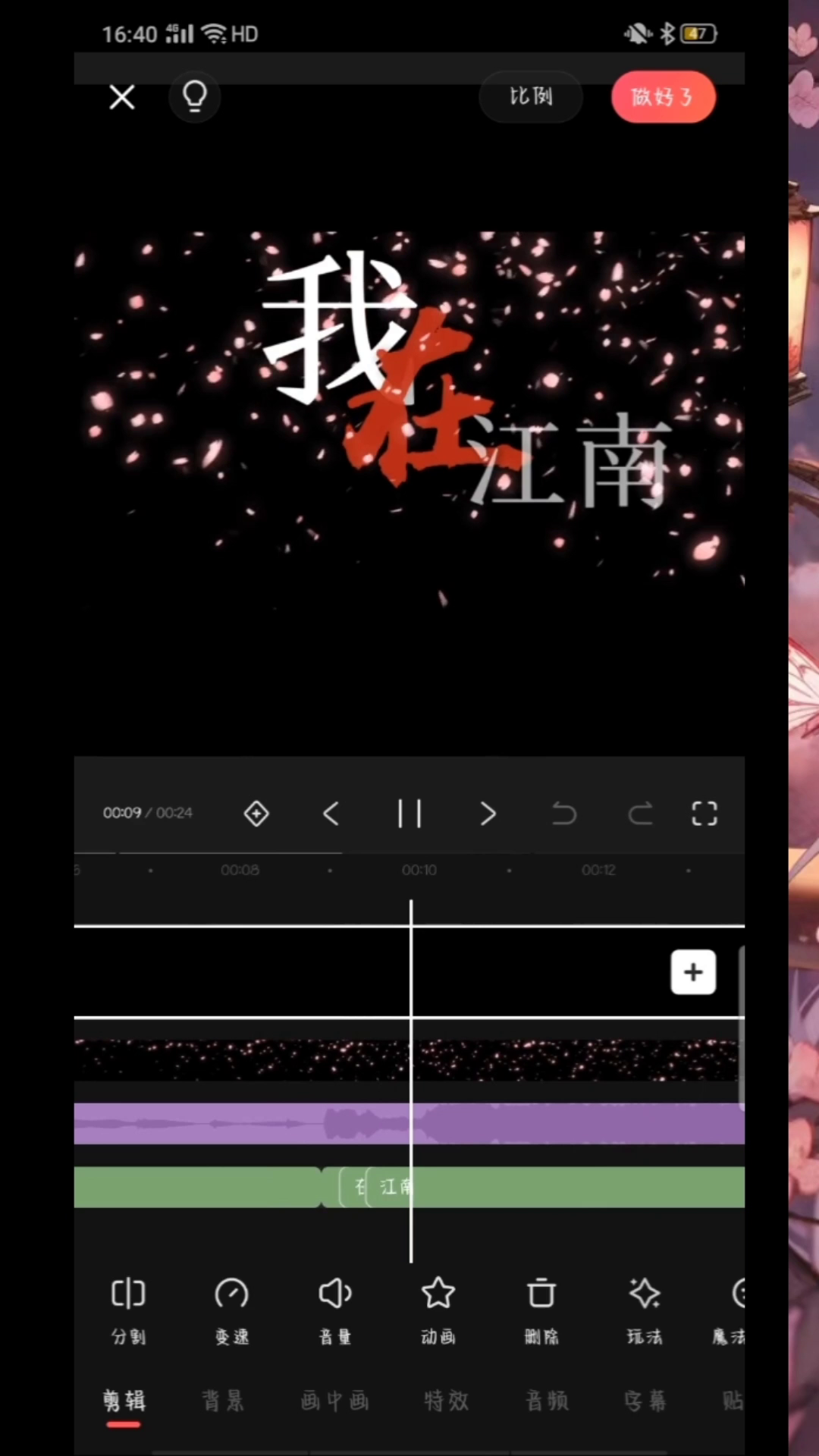
Task: Add a keyframe with the diamond icon
Action: tap(256, 814)
